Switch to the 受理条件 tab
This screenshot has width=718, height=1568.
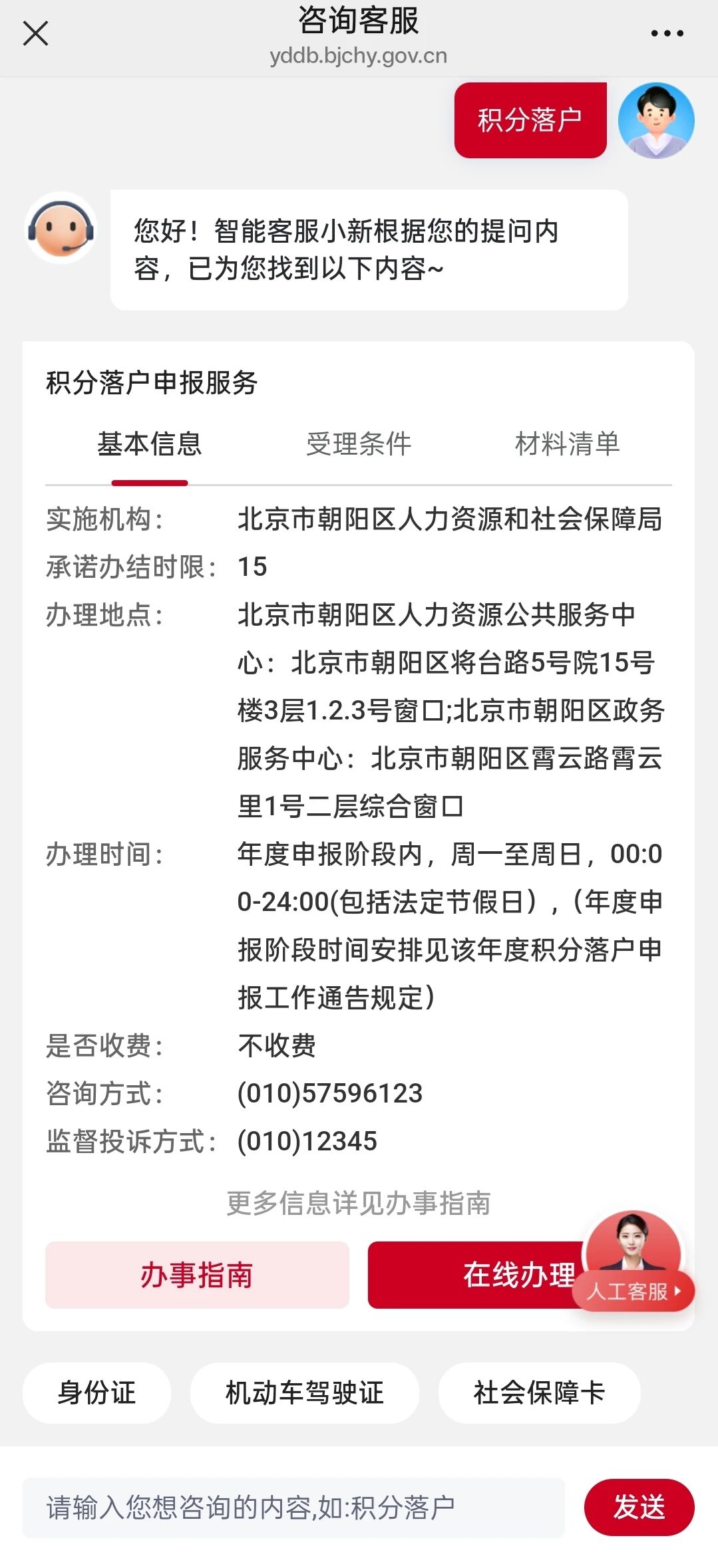coord(359,444)
